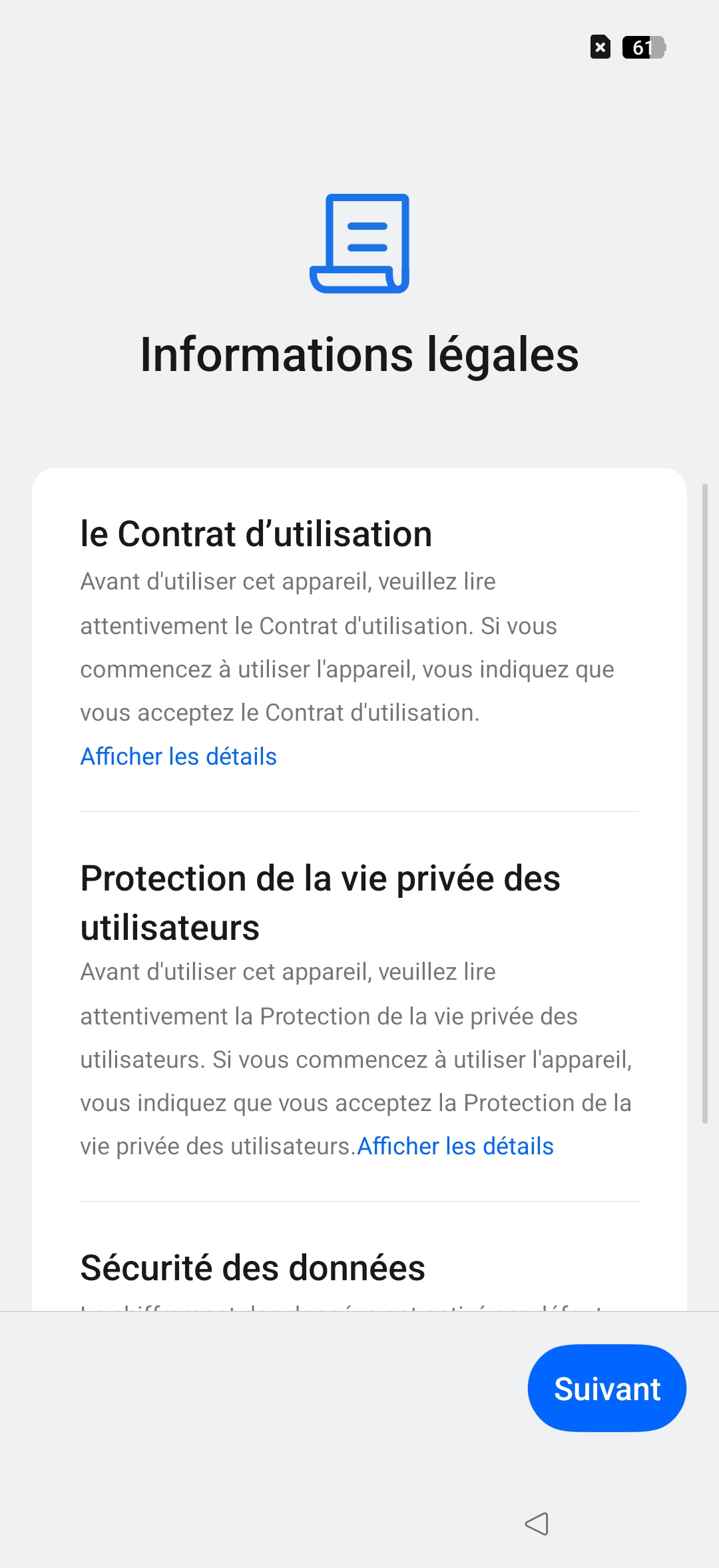
Task: Tap the Suivant button to continue
Action: (606, 1388)
